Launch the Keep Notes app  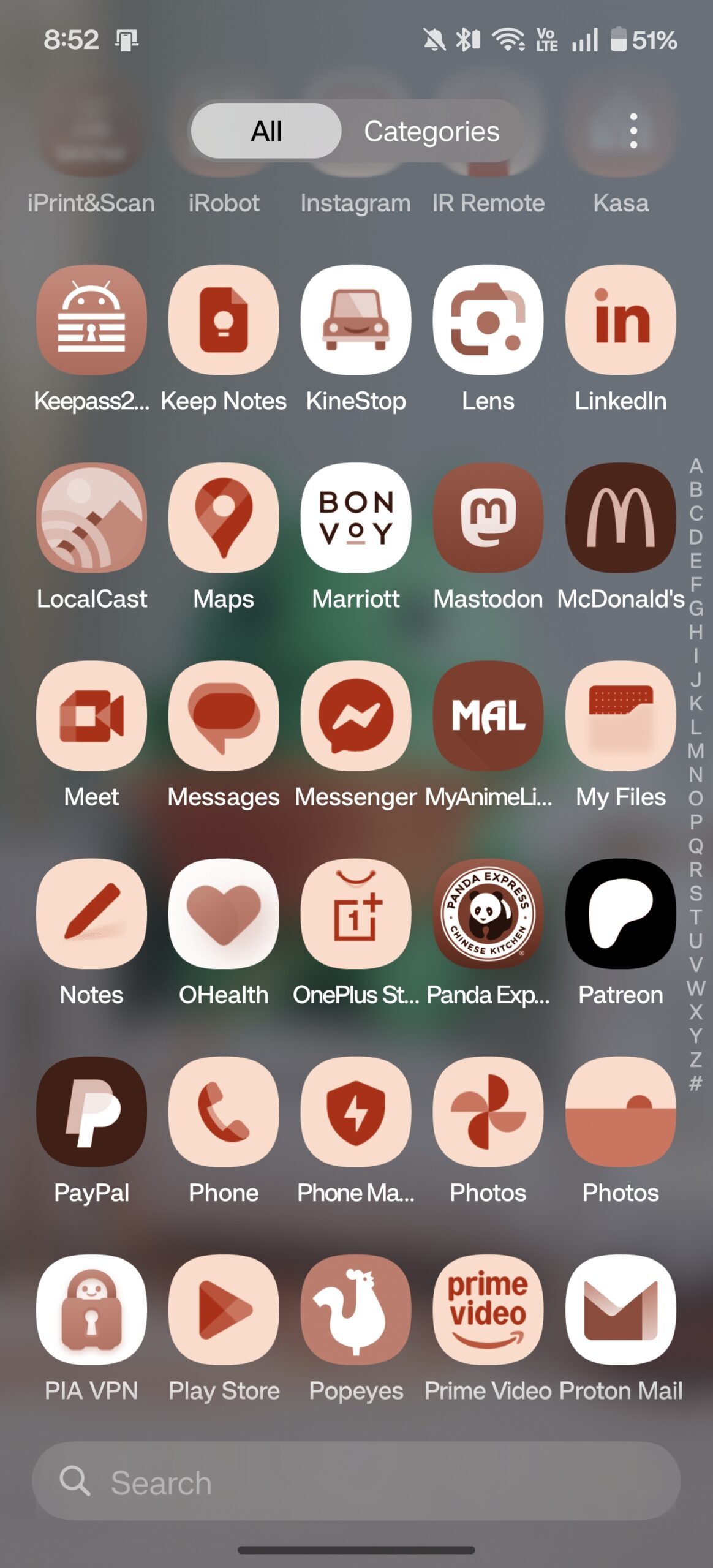(x=224, y=320)
